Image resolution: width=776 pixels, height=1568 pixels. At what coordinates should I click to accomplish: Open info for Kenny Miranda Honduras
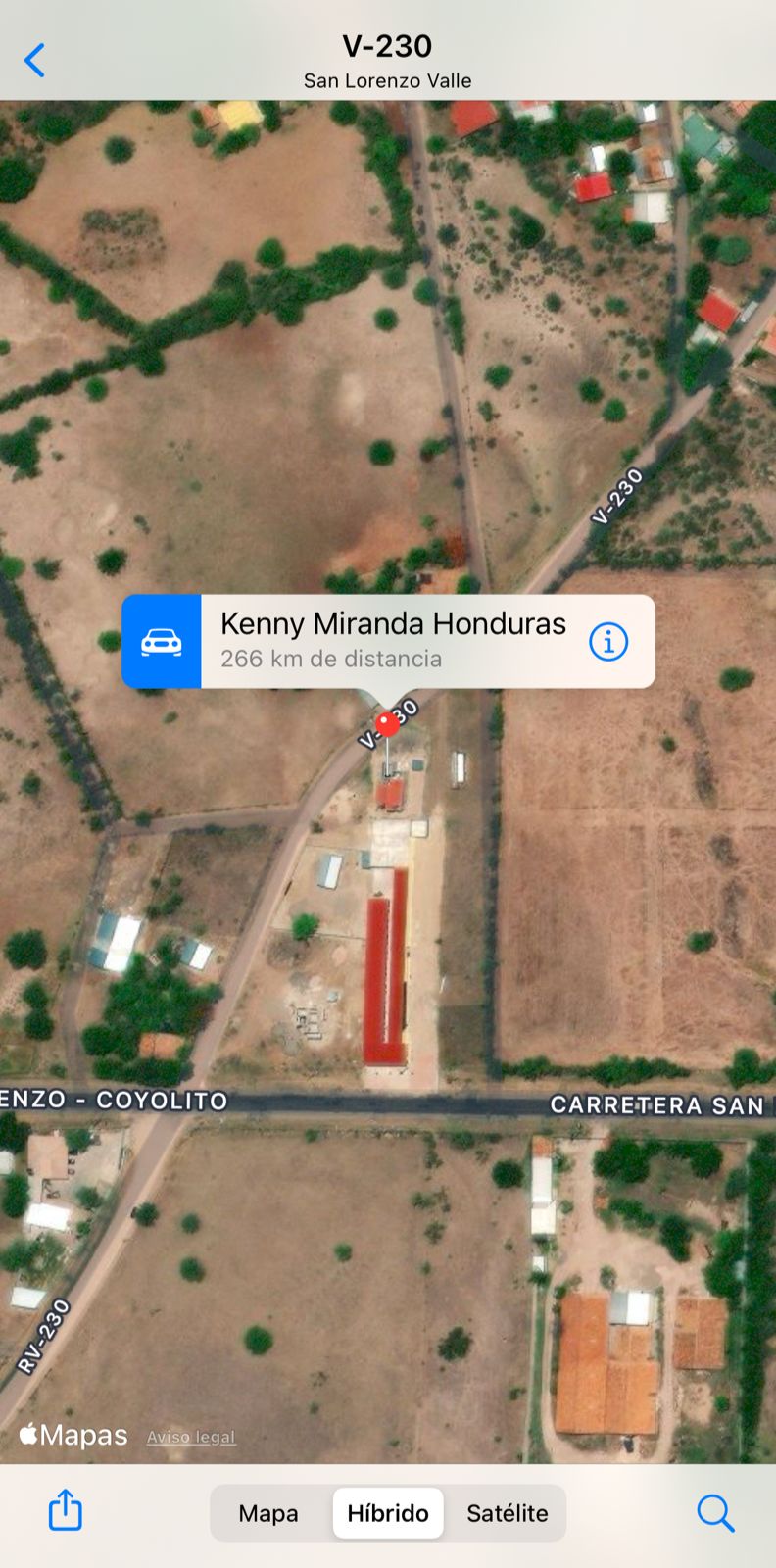coord(607,642)
